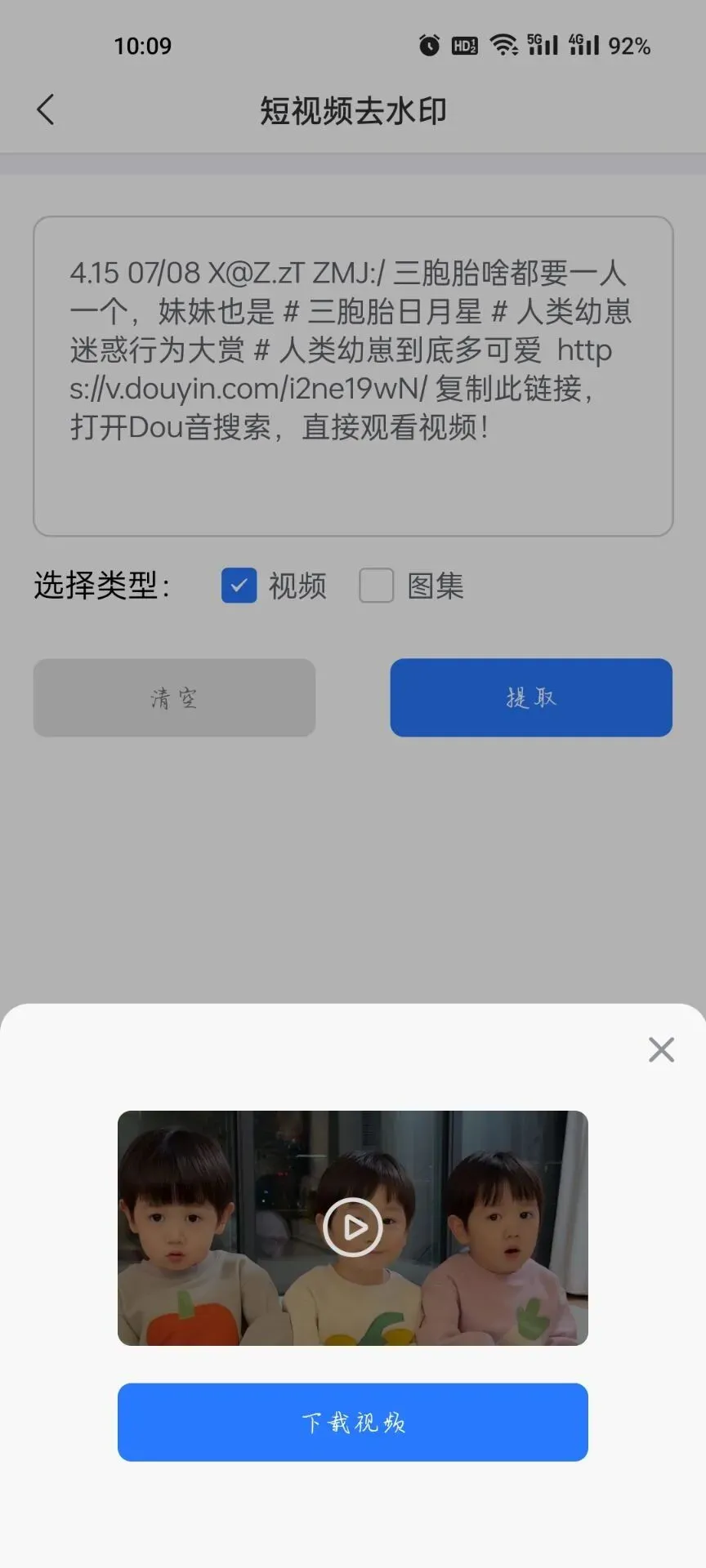Play the extracted triplets video
Screen dimensions: 706x1568
click(x=353, y=1227)
